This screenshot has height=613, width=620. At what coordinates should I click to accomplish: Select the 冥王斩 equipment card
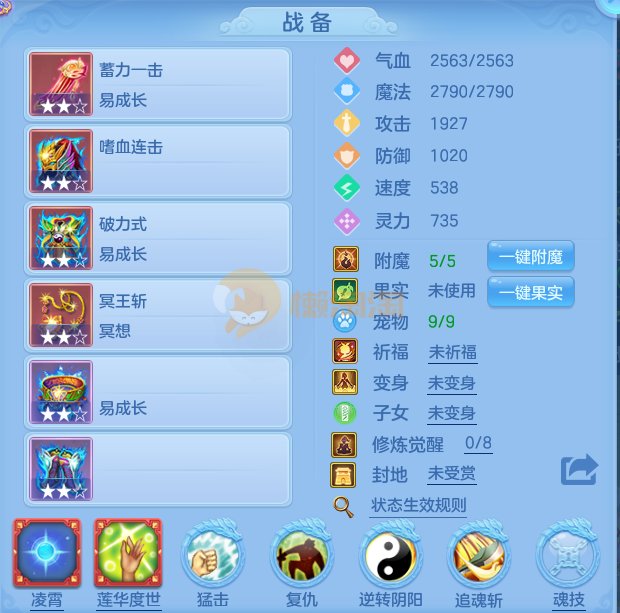coord(158,314)
